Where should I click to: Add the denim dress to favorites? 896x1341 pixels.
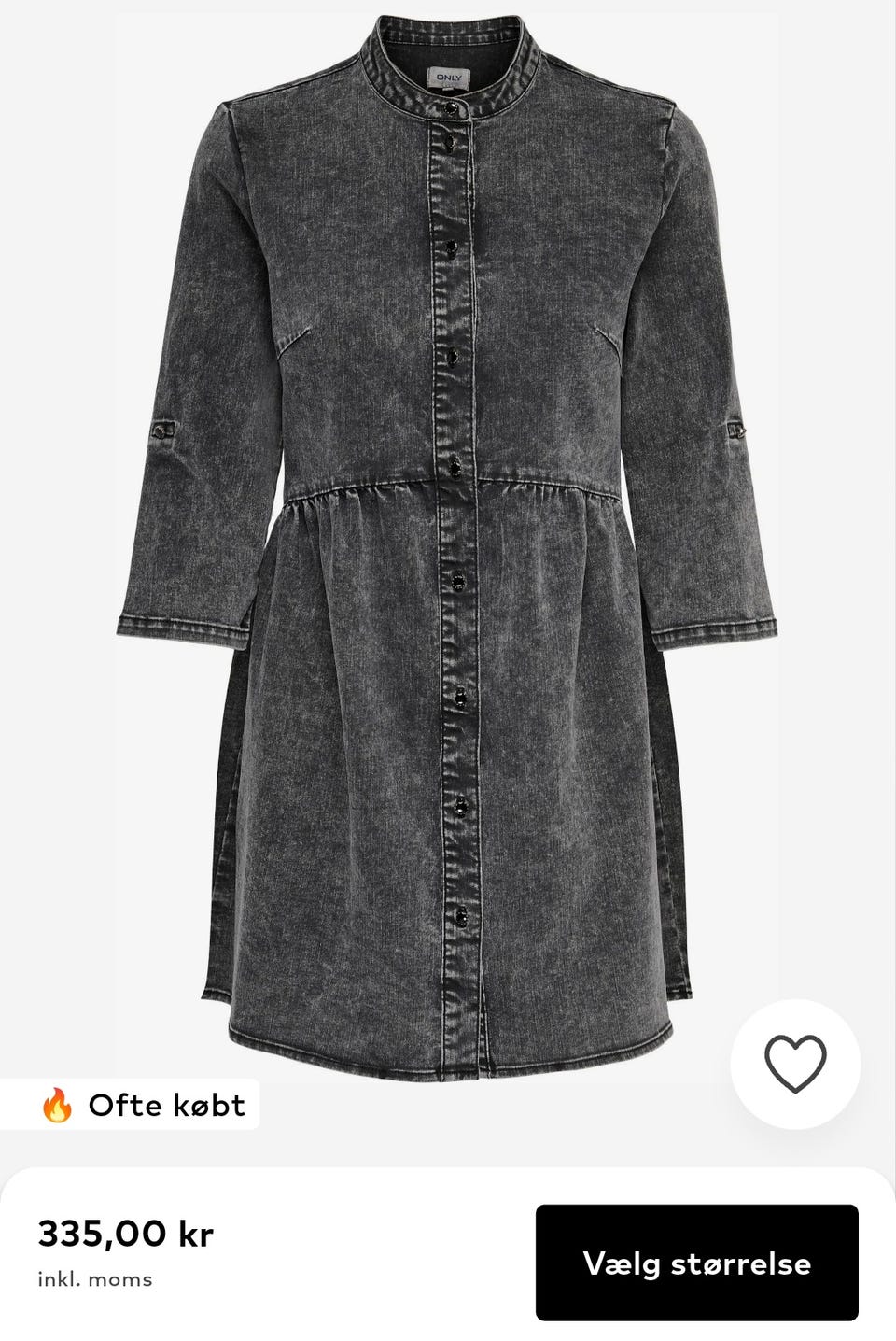(795, 1064)
